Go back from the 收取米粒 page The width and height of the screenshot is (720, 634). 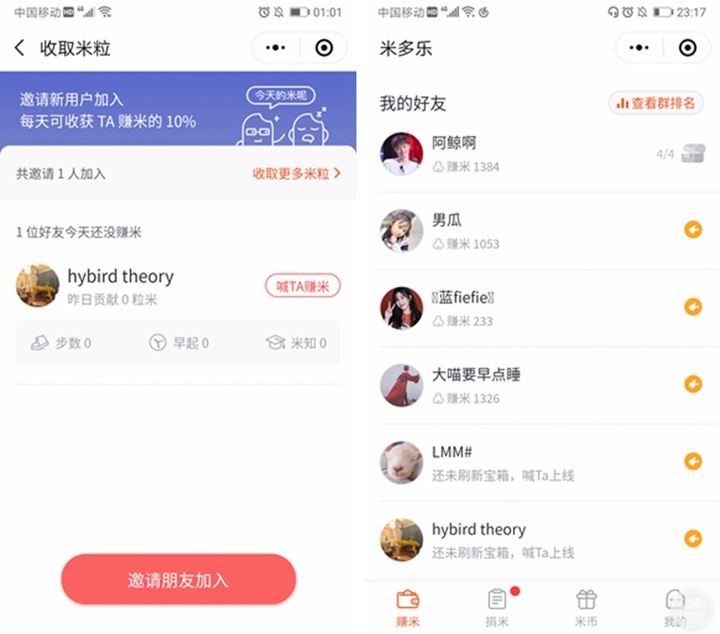[20, 48]
